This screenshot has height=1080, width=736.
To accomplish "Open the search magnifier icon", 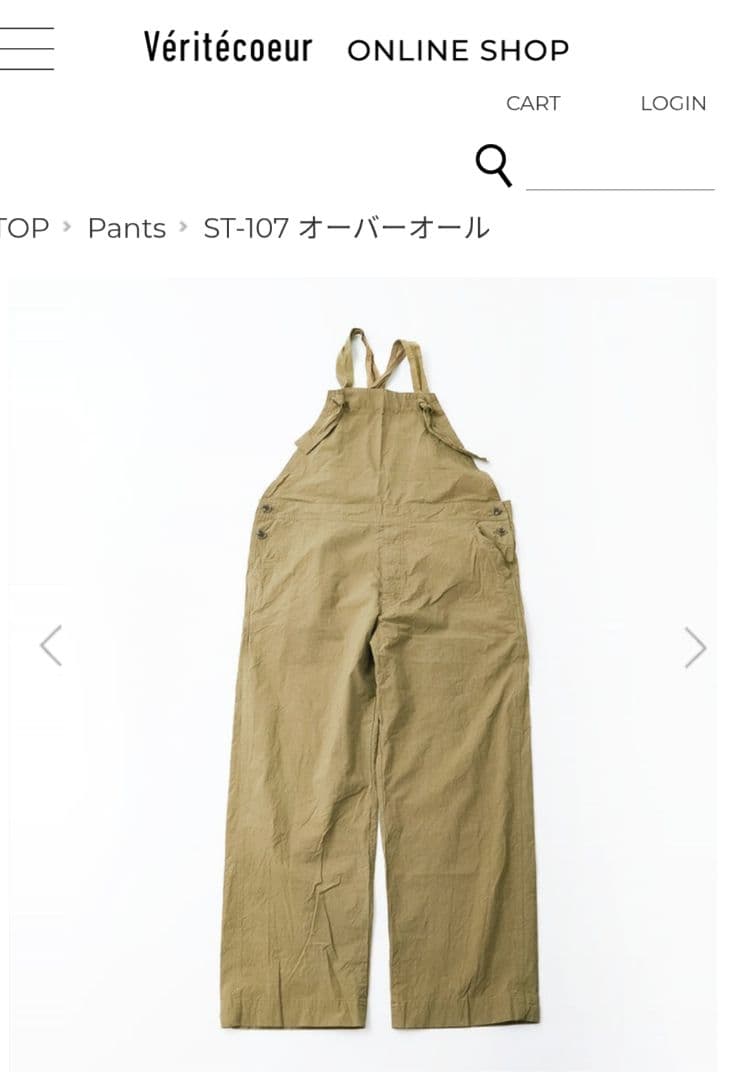I will [x=497, y=165].
